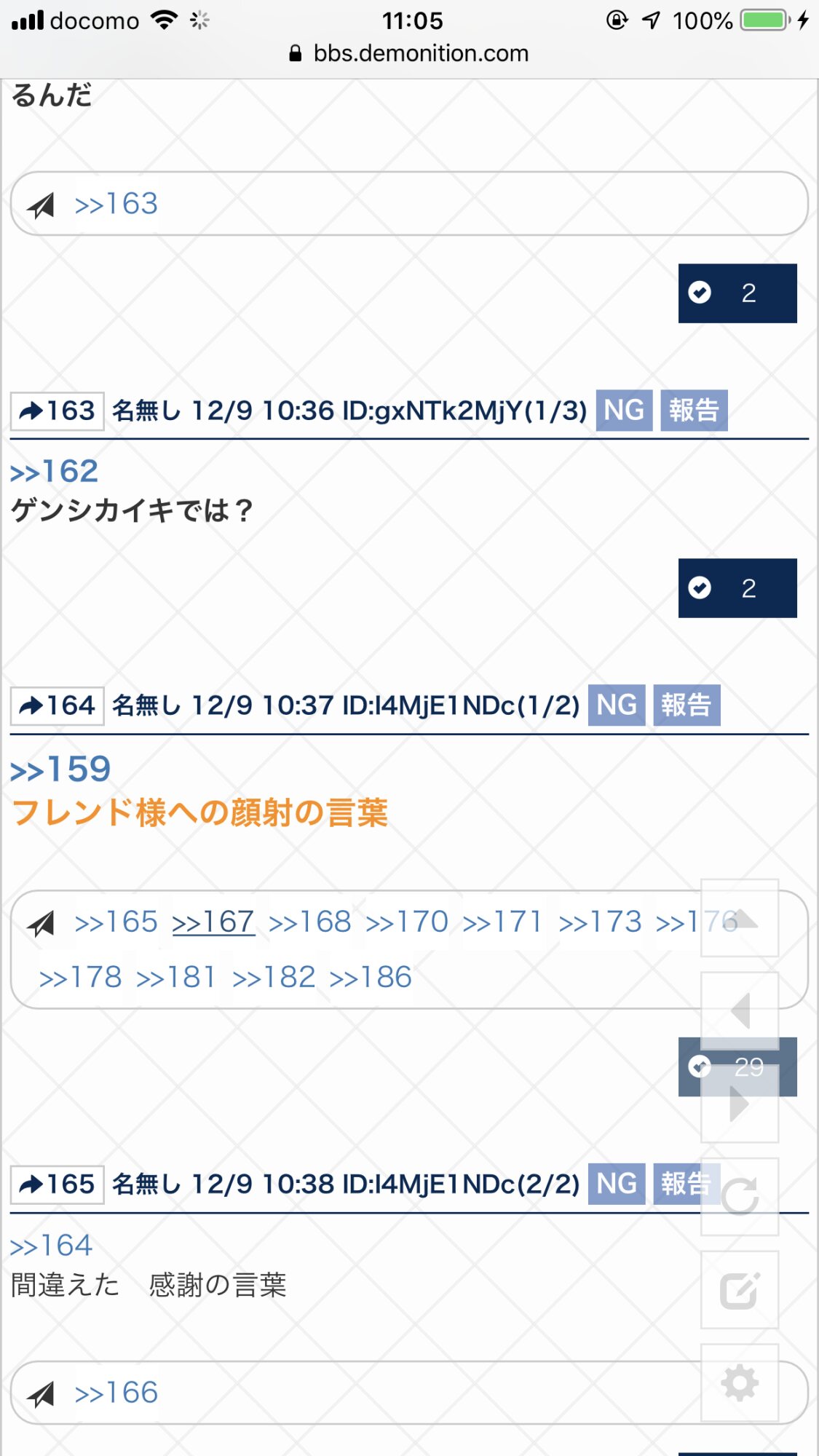Open settings with the gear icon

pos(740,1383)
